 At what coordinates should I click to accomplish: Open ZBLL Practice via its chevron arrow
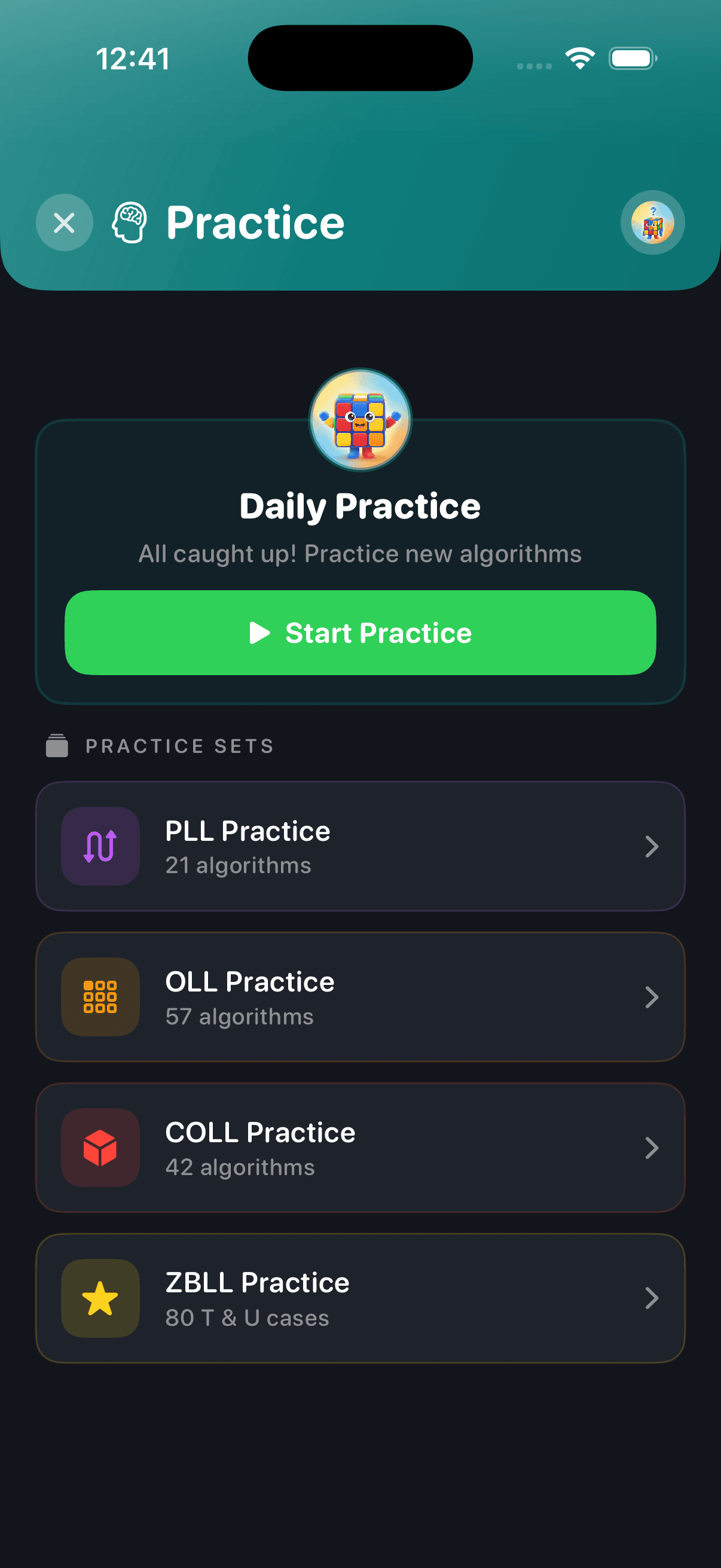coord(652,1298)
